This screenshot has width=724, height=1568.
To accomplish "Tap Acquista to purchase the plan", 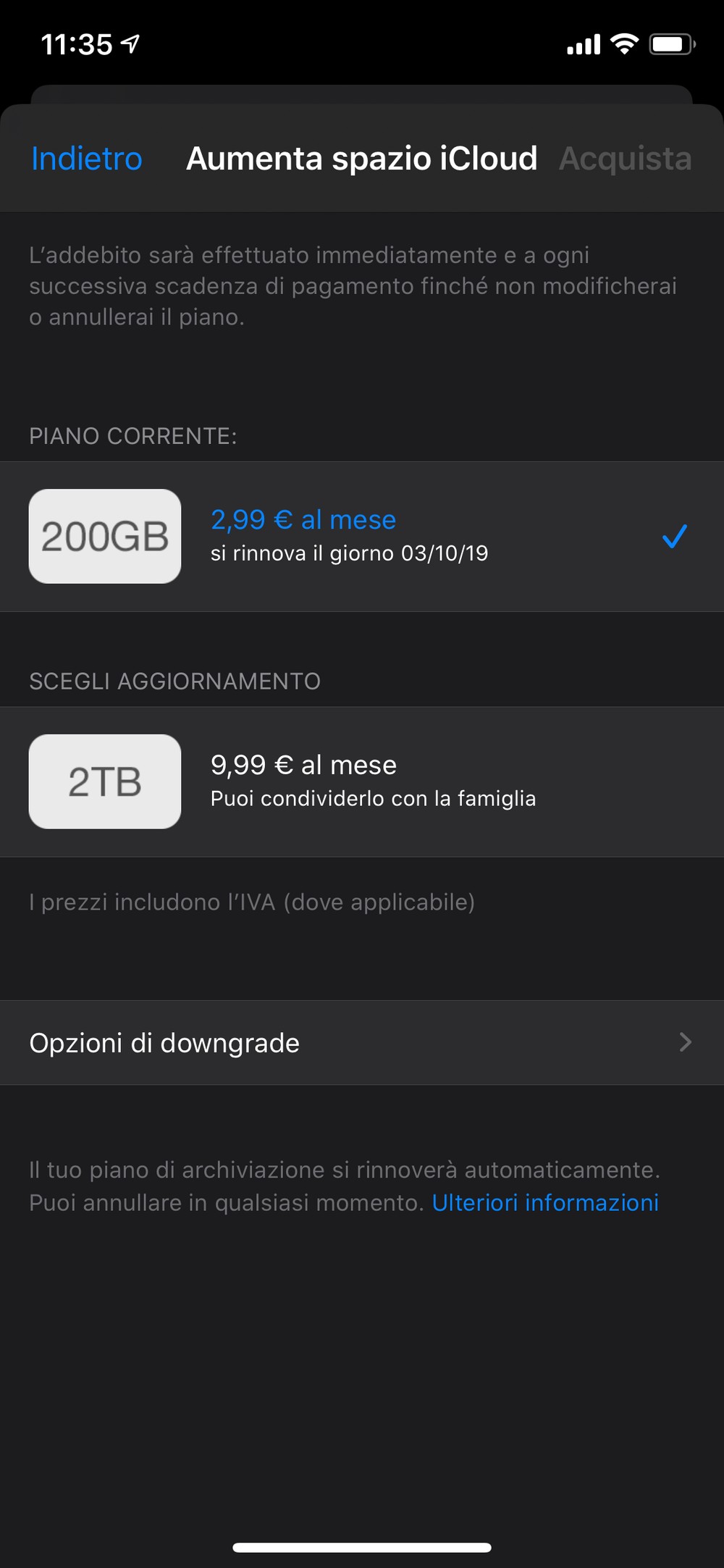I will (x=625, y=159).
